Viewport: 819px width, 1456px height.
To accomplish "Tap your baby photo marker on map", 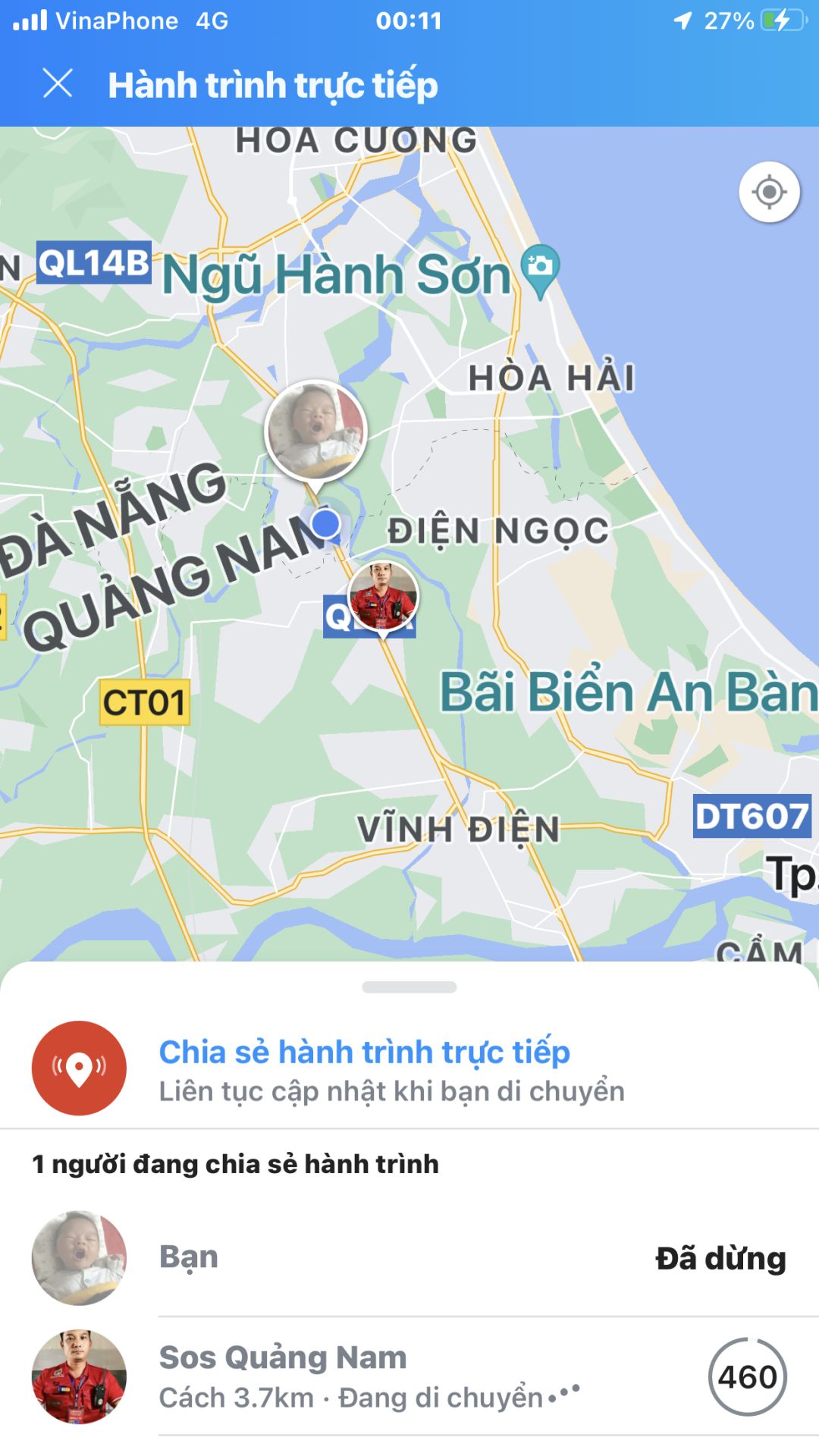I will pos(316,431).
